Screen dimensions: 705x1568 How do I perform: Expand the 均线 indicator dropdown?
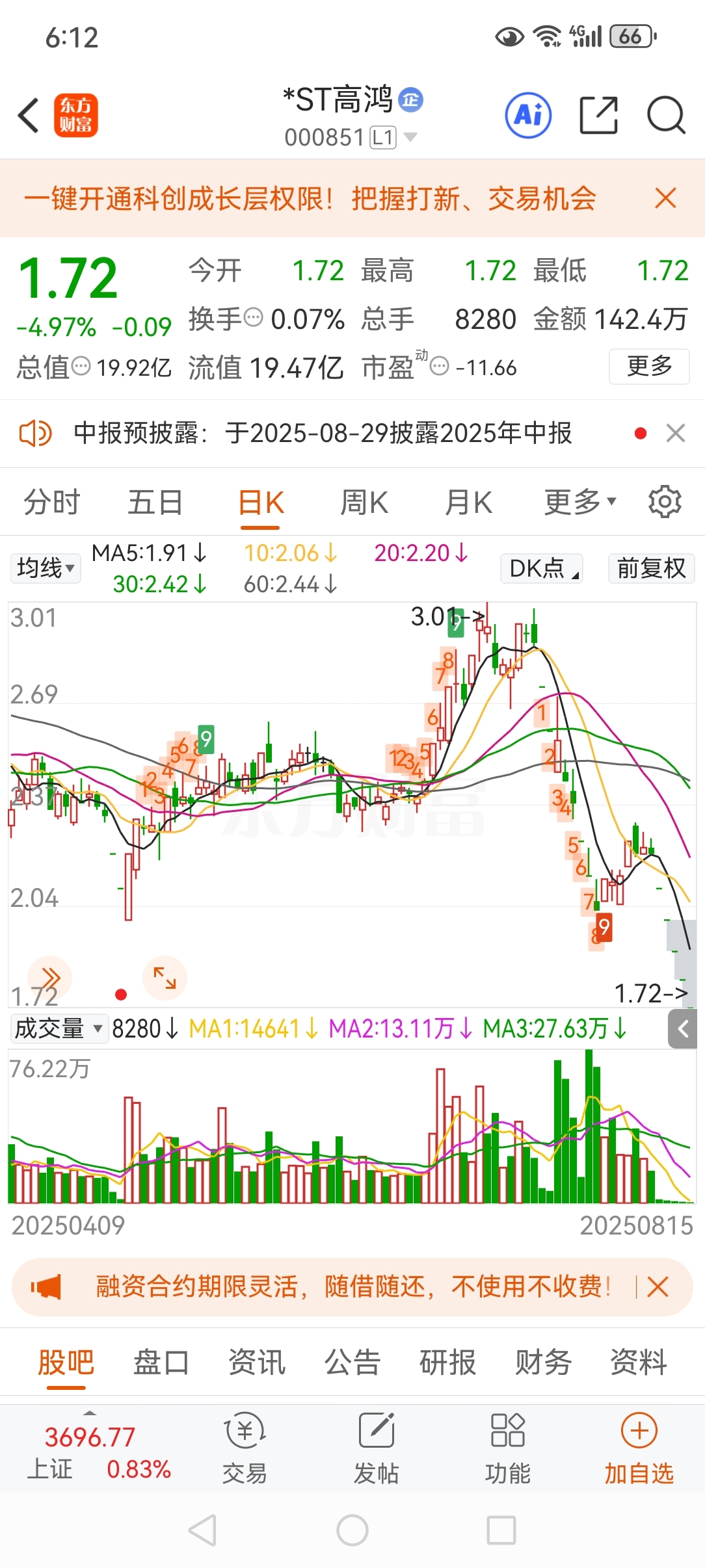tap(46, 568)
